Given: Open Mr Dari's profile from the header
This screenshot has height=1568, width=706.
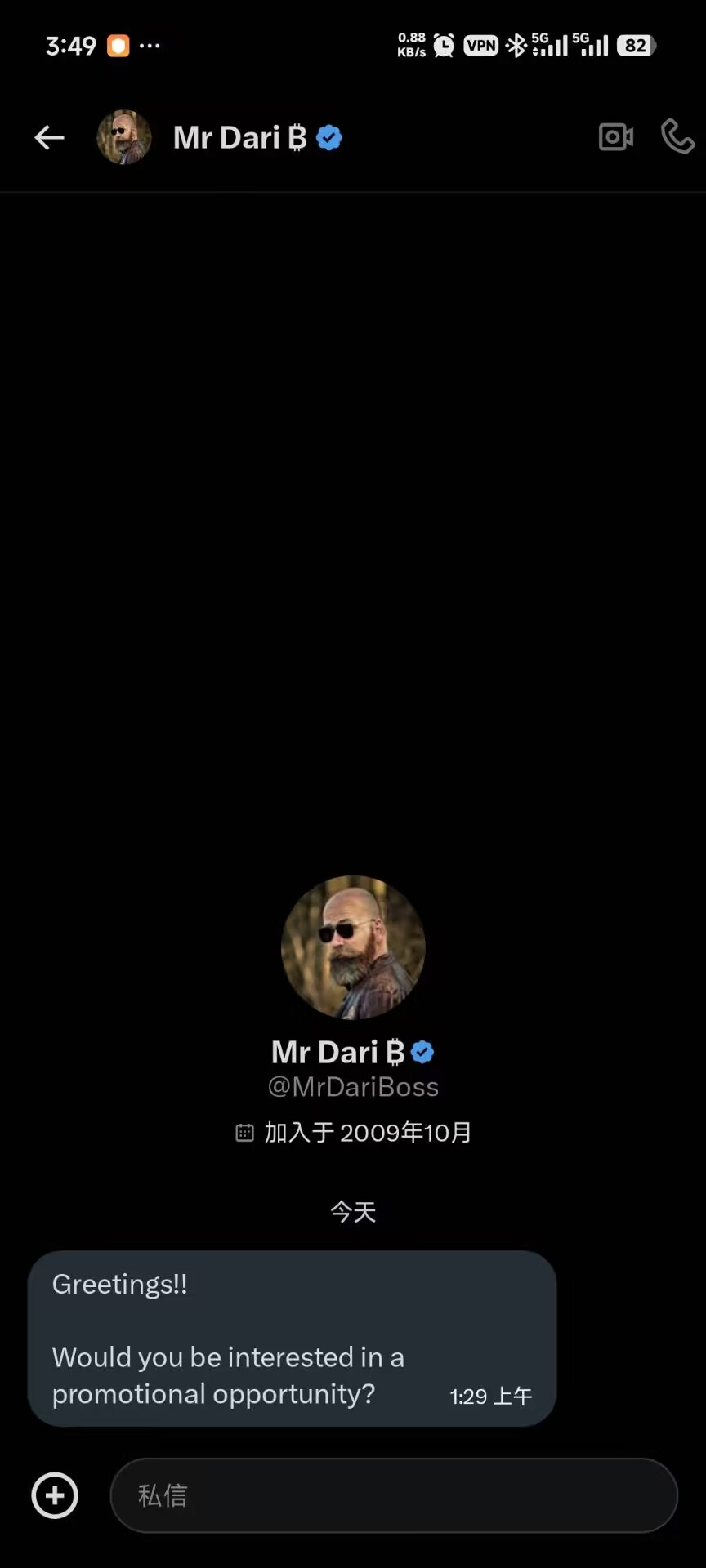Looking at the screenshot, I should (239, 138).
